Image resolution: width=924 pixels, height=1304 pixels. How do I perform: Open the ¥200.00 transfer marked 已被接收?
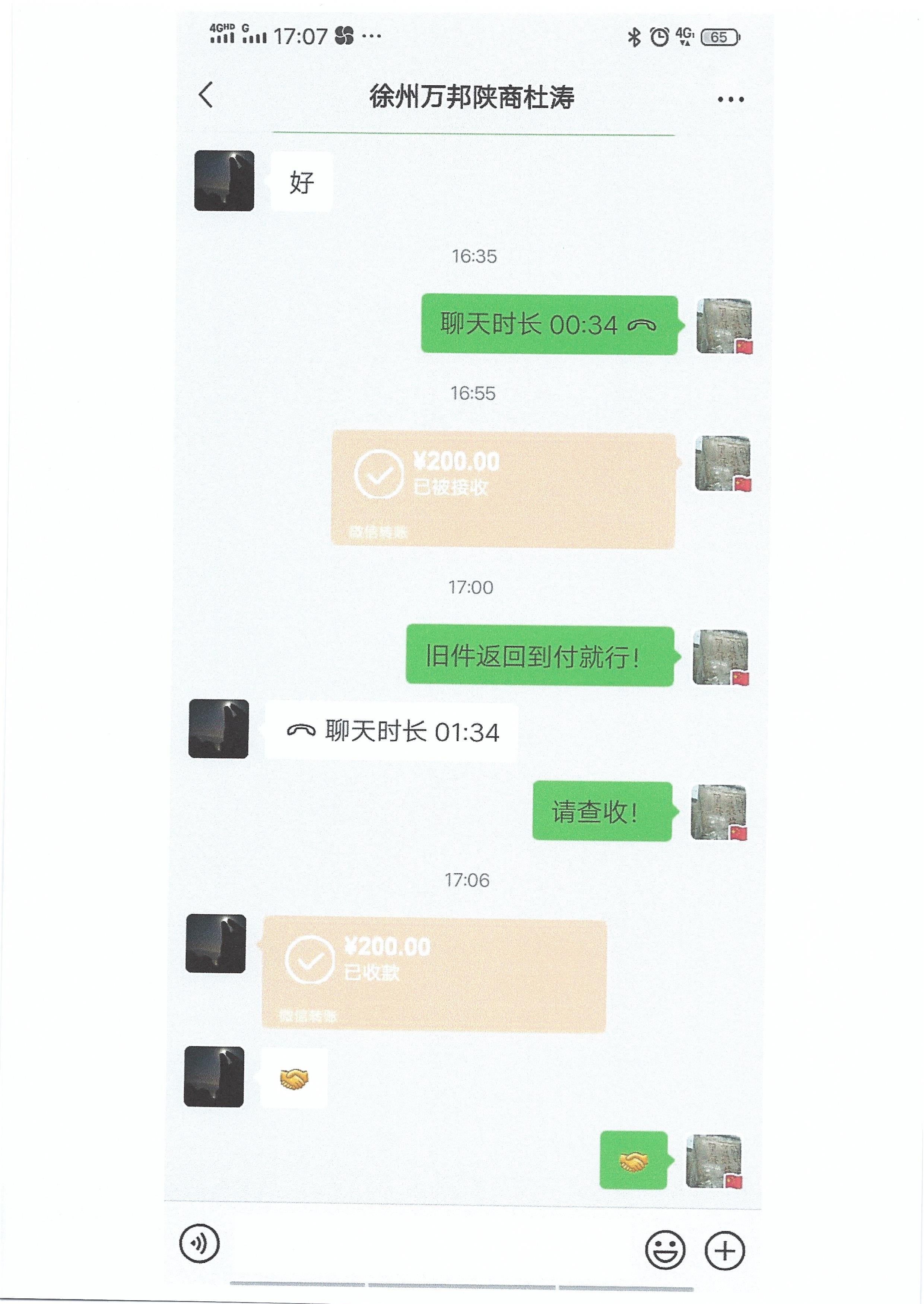504,490
